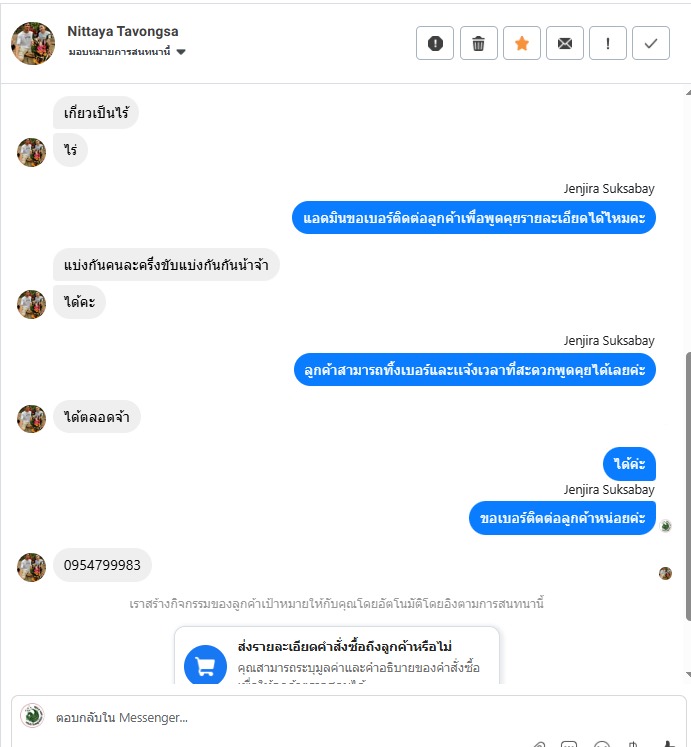Focus the reply in Messenger text field
This screenshot has width=691, height=747.
[x=300, y=717]
